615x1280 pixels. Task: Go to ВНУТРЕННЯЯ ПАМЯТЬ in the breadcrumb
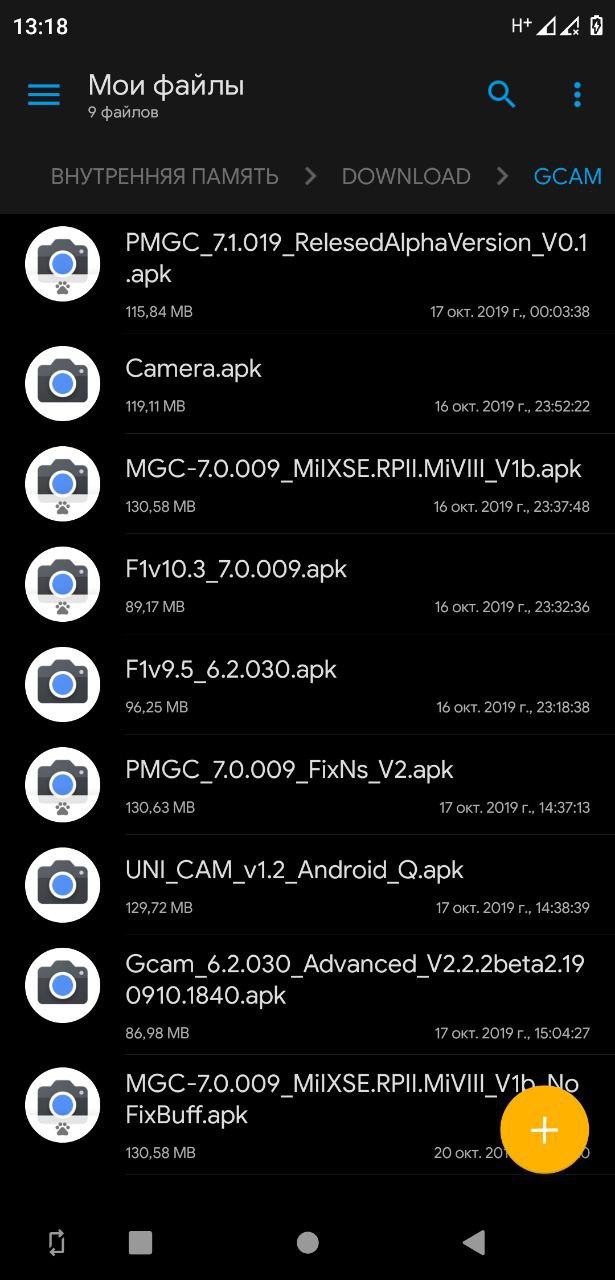(165, 177)
